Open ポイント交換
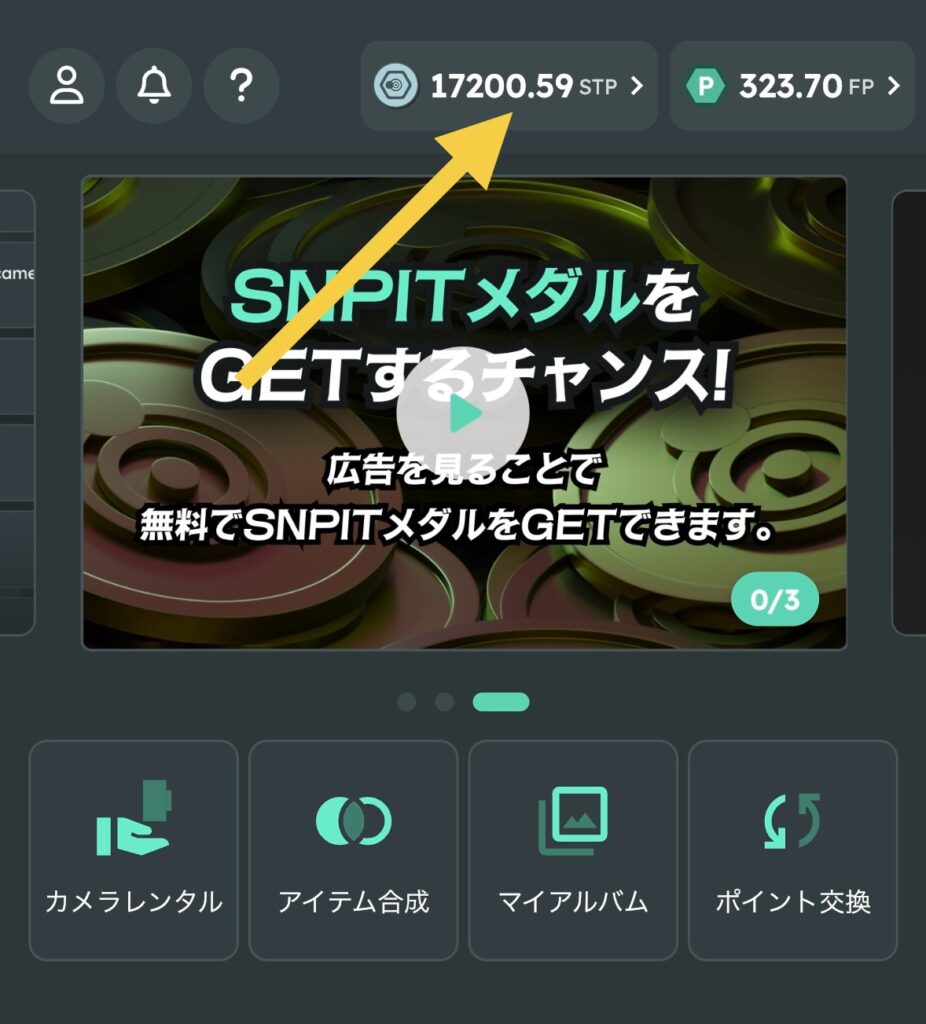 click(793, 849)
